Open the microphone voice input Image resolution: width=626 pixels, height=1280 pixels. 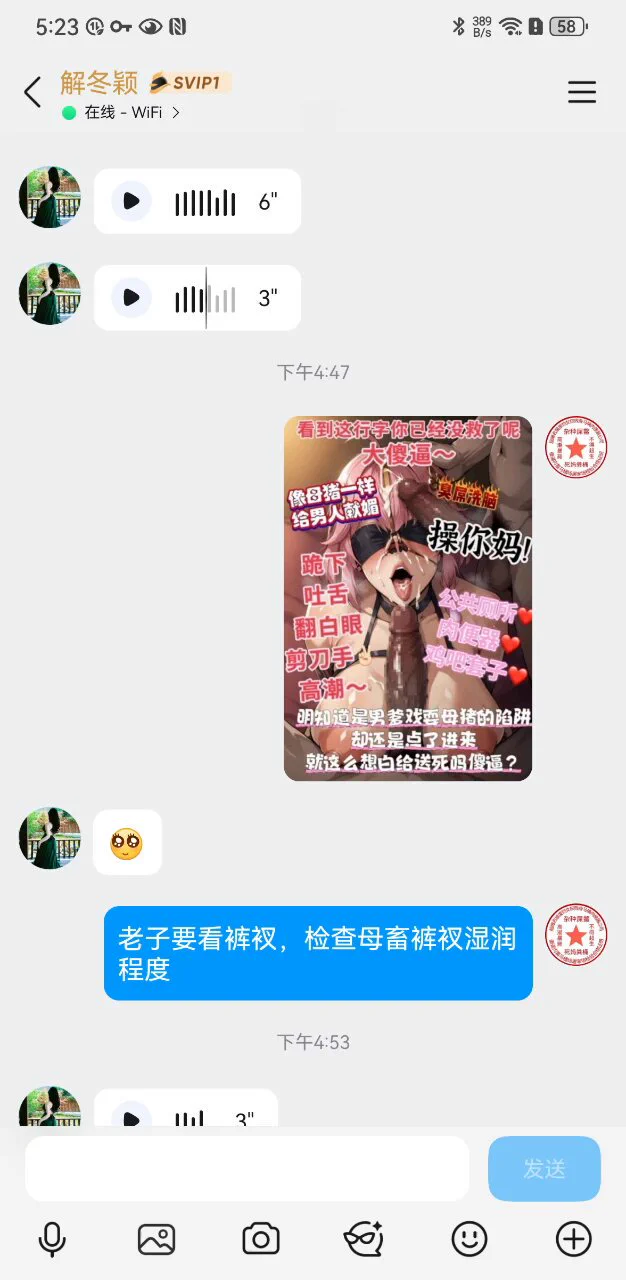pos(51,1239)
